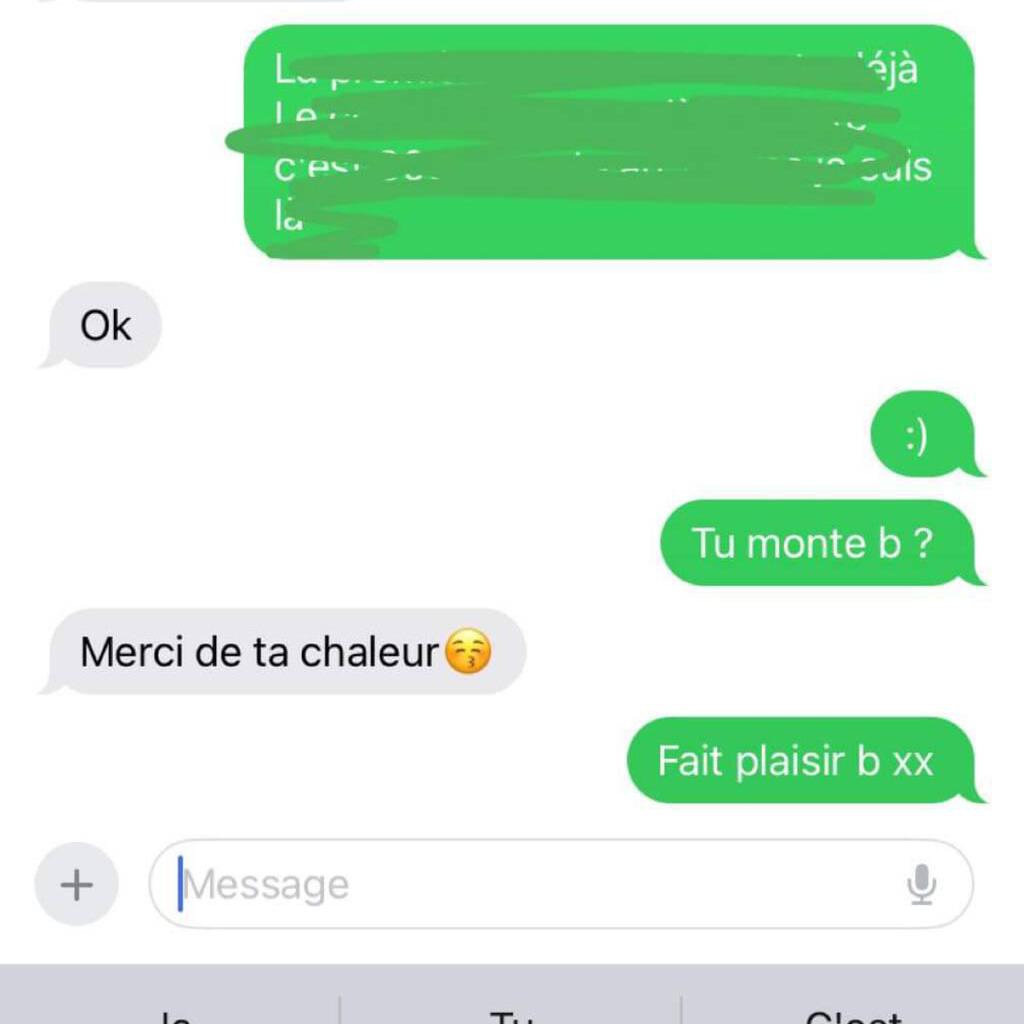
Task: Start dictation with the microphone icon
Action: 921,884
